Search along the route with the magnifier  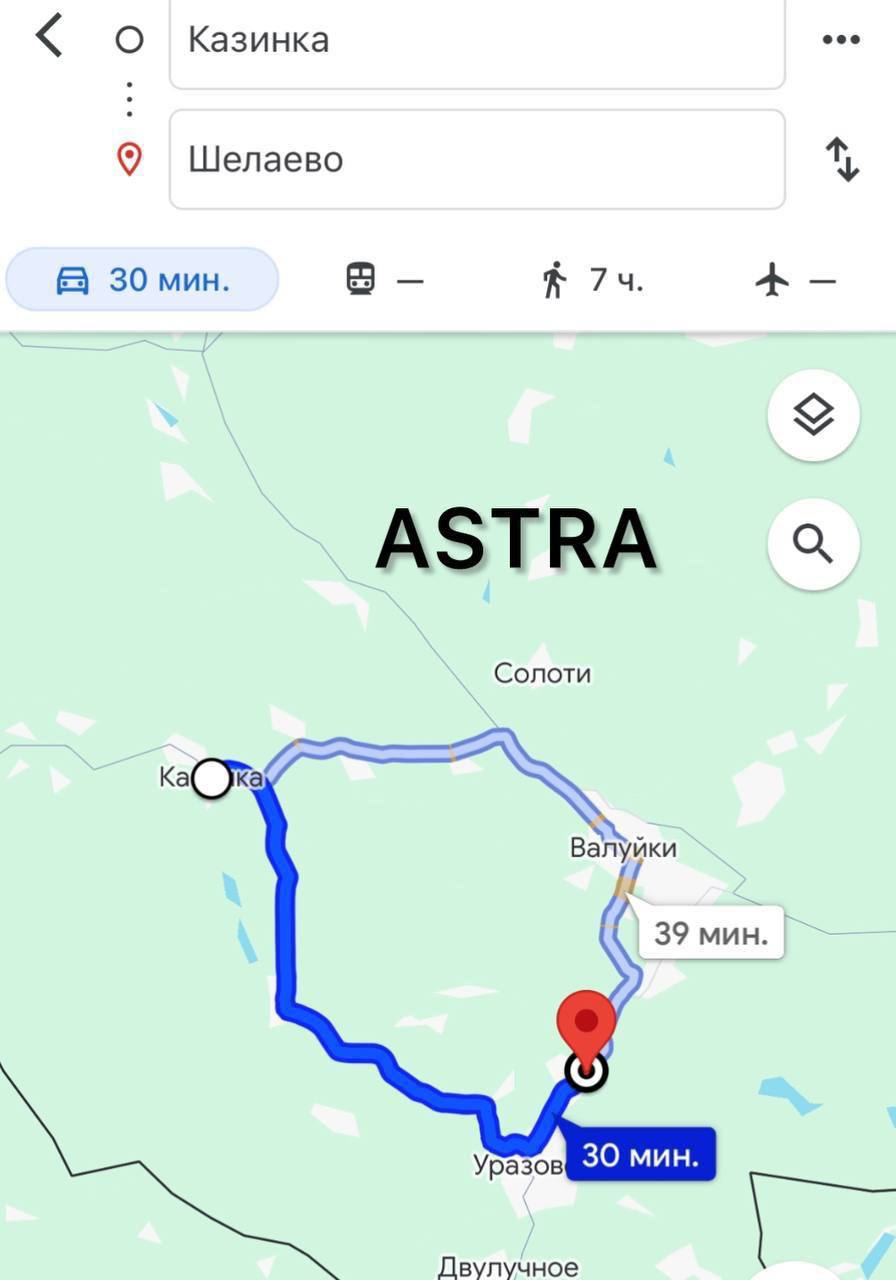tap(813, 545)
